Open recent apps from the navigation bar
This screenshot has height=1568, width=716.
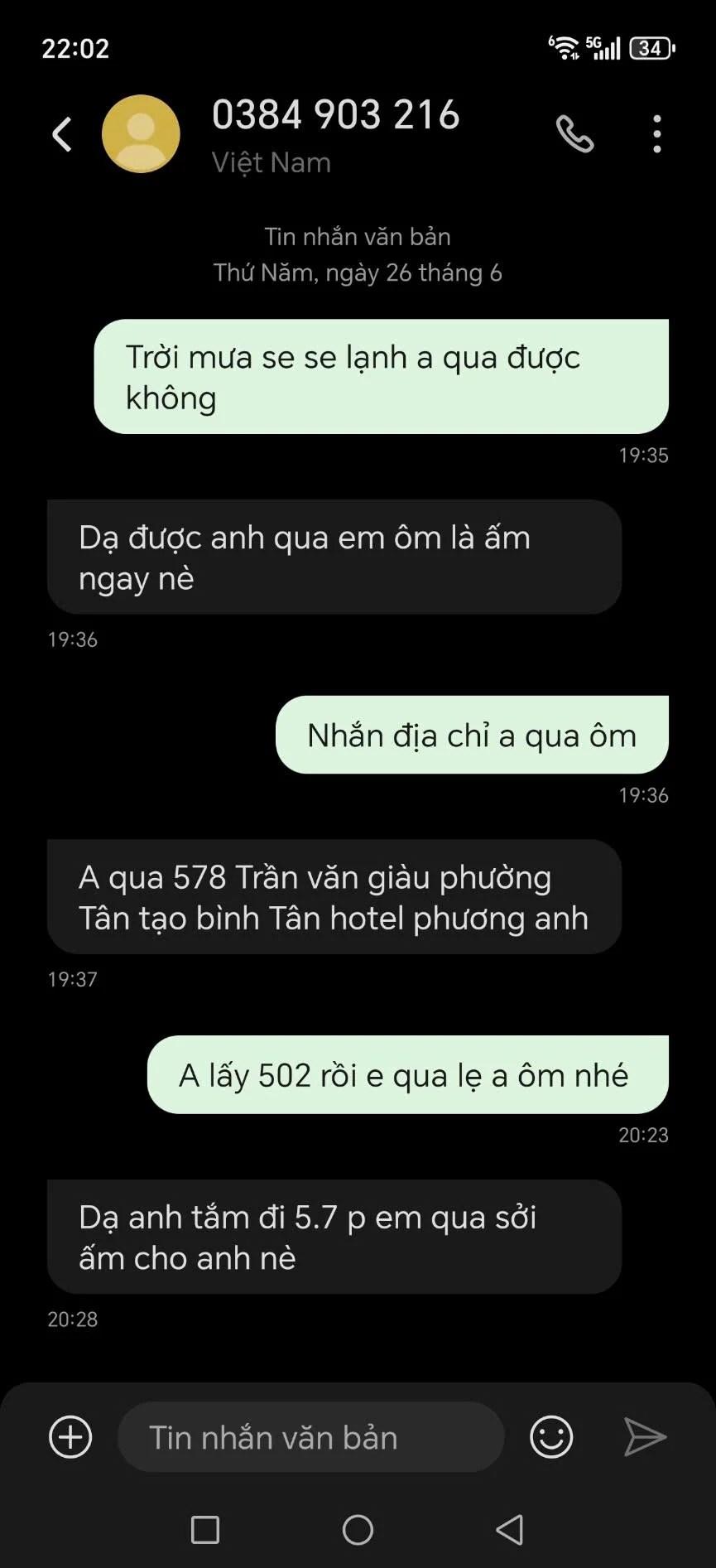coord(205,1530)
